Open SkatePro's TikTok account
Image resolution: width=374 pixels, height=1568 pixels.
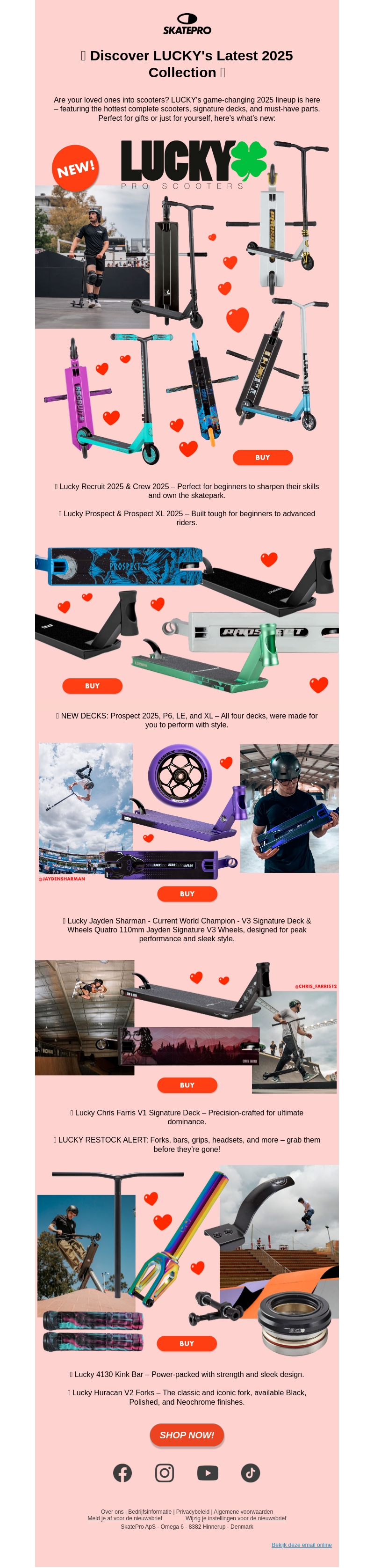tap(250, 1473)
